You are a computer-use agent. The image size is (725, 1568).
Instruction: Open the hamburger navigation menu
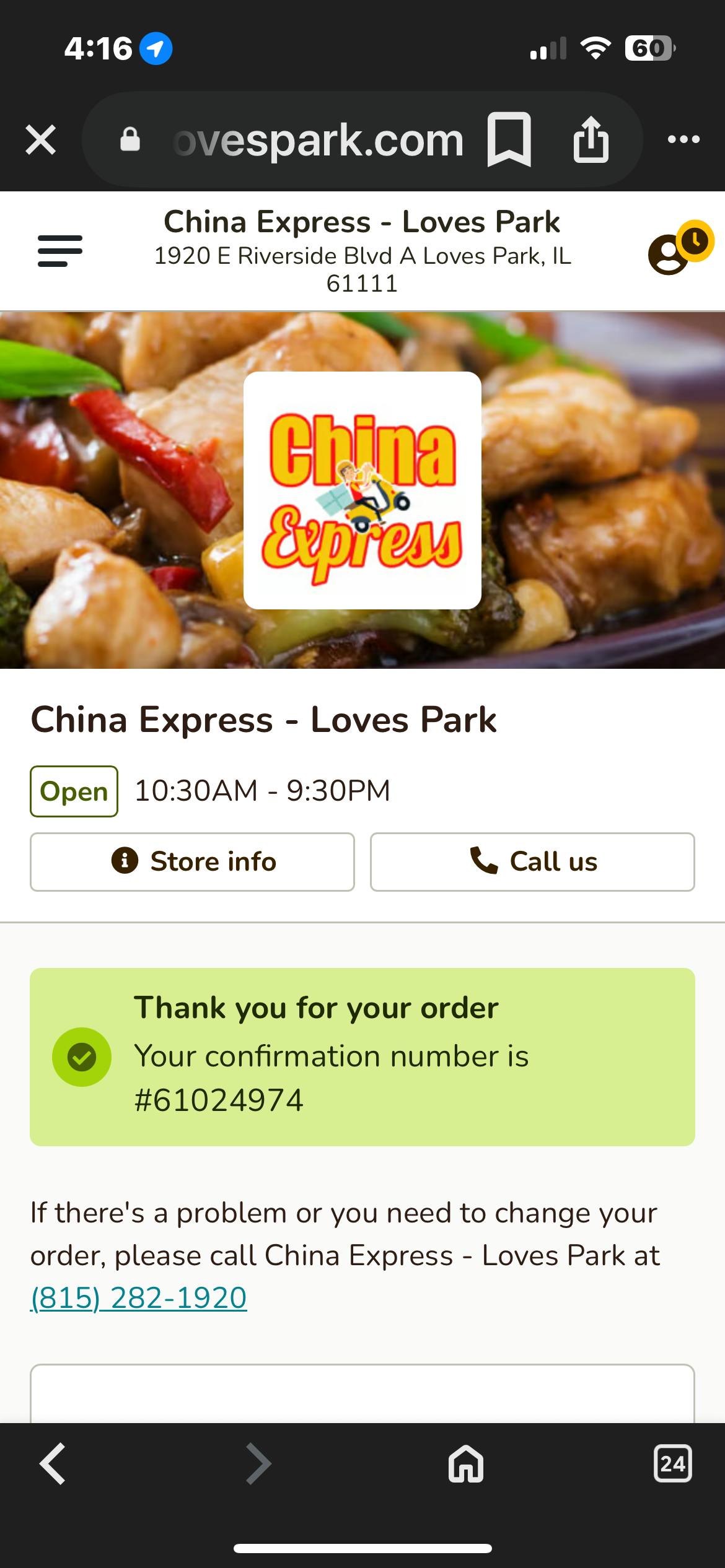60,251
